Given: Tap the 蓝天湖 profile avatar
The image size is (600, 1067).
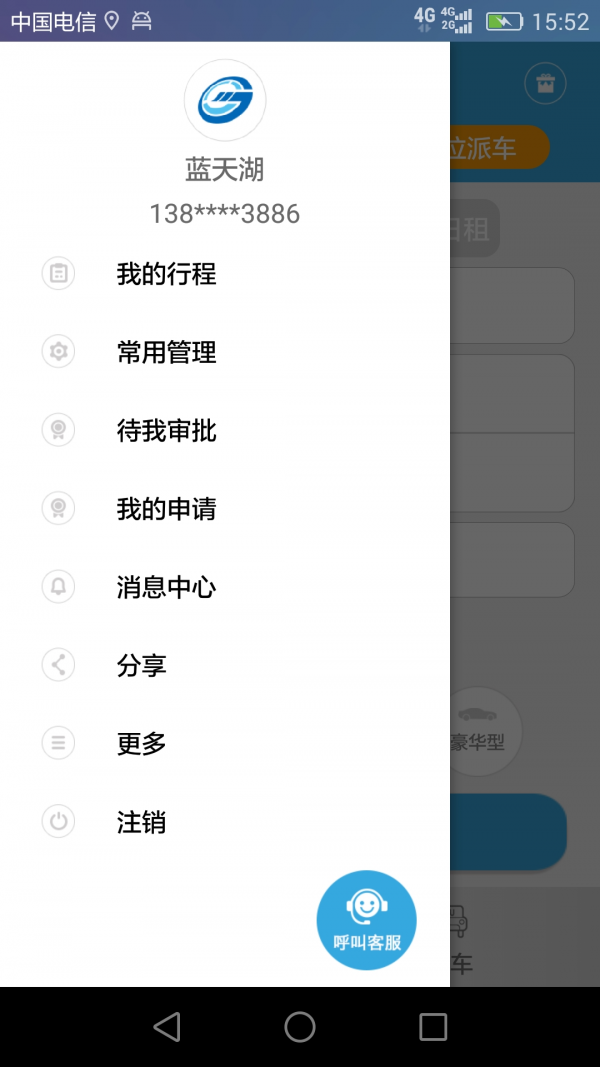Looking at the screenshot, I should coord(225,100).
